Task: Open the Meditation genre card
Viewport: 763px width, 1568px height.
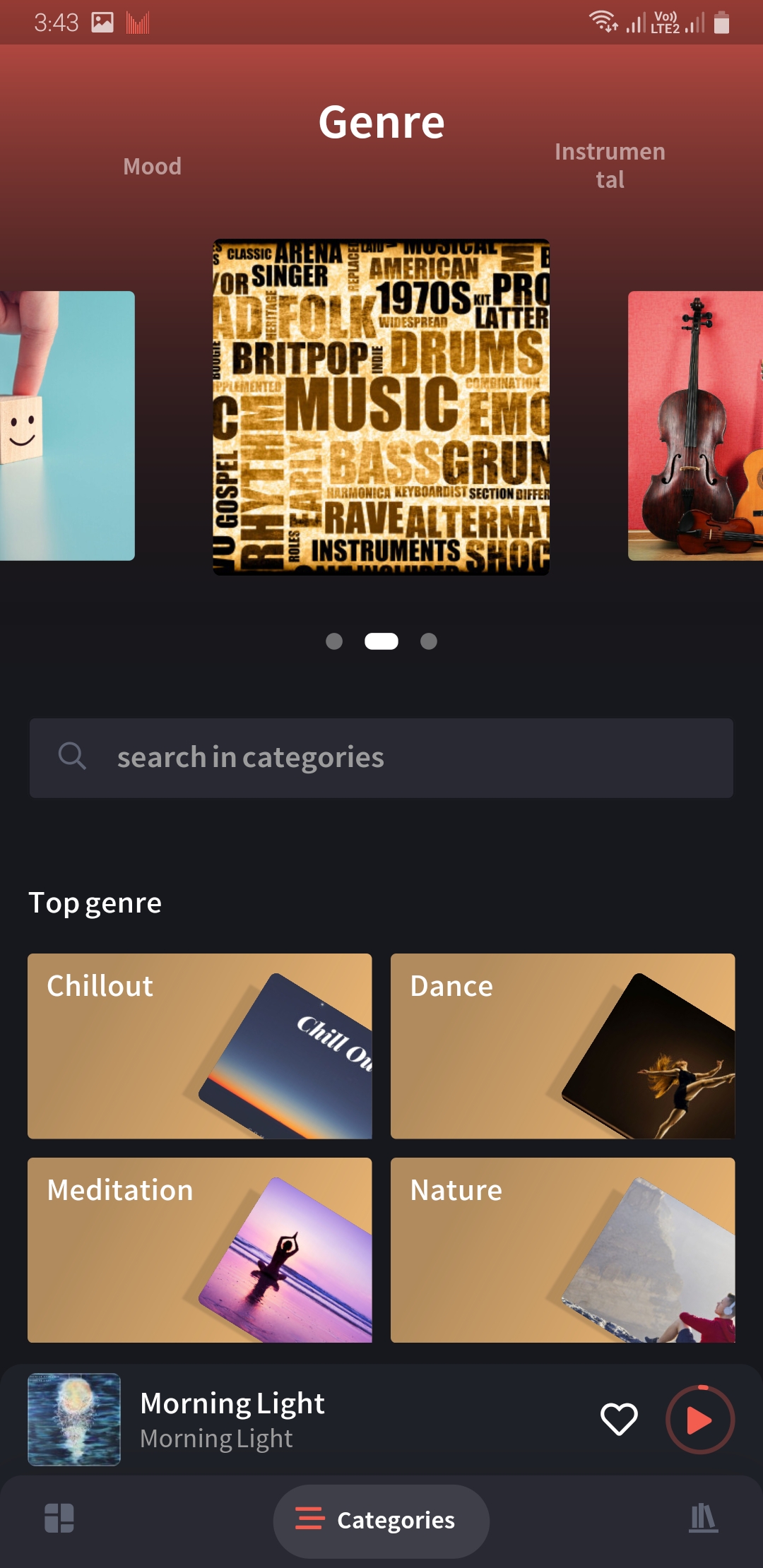Action: coord(200,1249)
